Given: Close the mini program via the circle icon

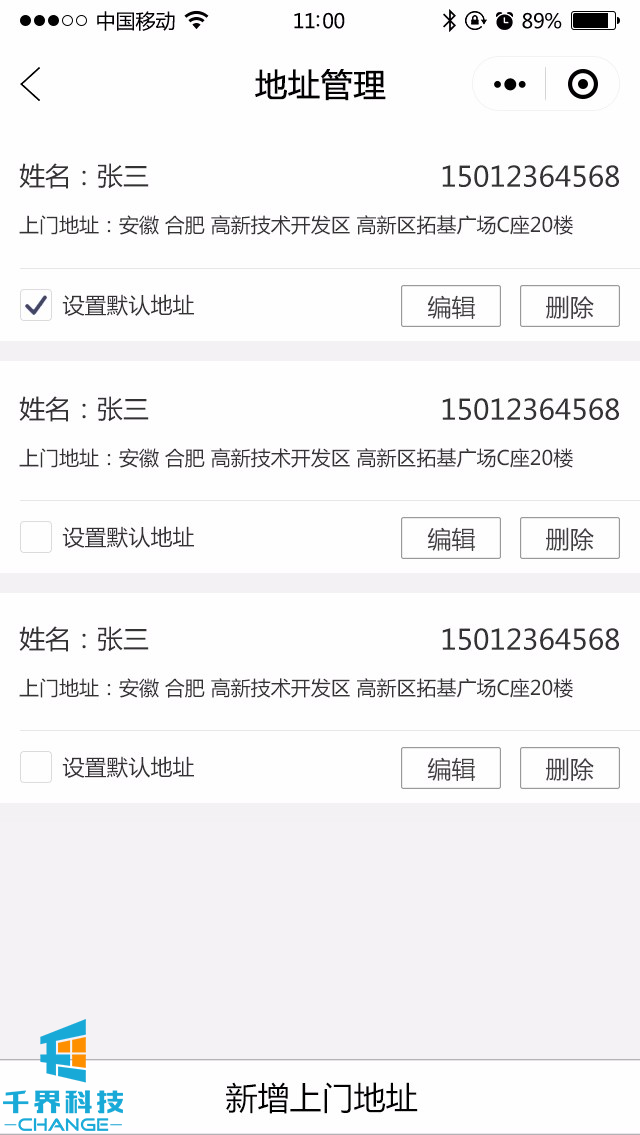Looking at the screenshot, I should coord(582,85).
